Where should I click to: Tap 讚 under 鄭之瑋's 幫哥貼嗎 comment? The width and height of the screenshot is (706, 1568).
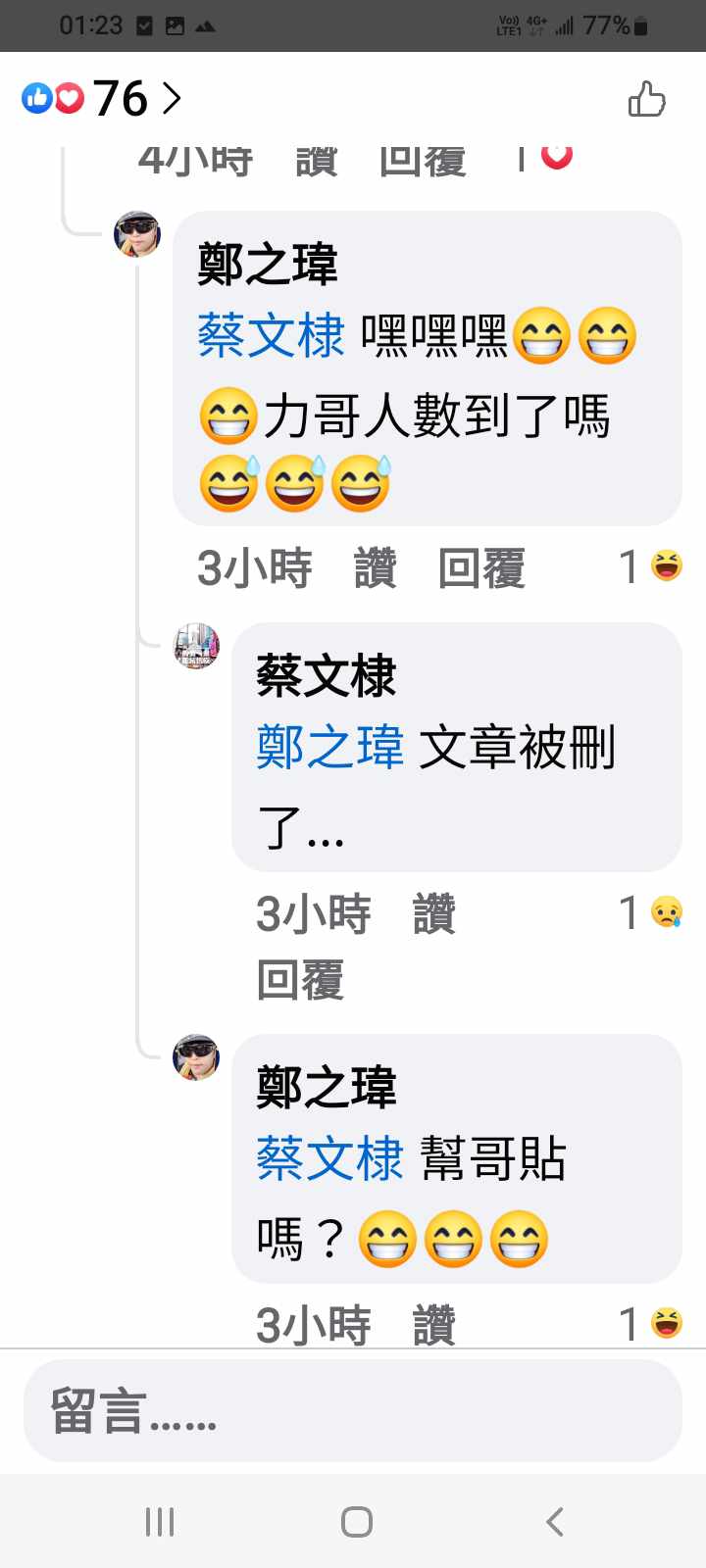click(433, 1325)
